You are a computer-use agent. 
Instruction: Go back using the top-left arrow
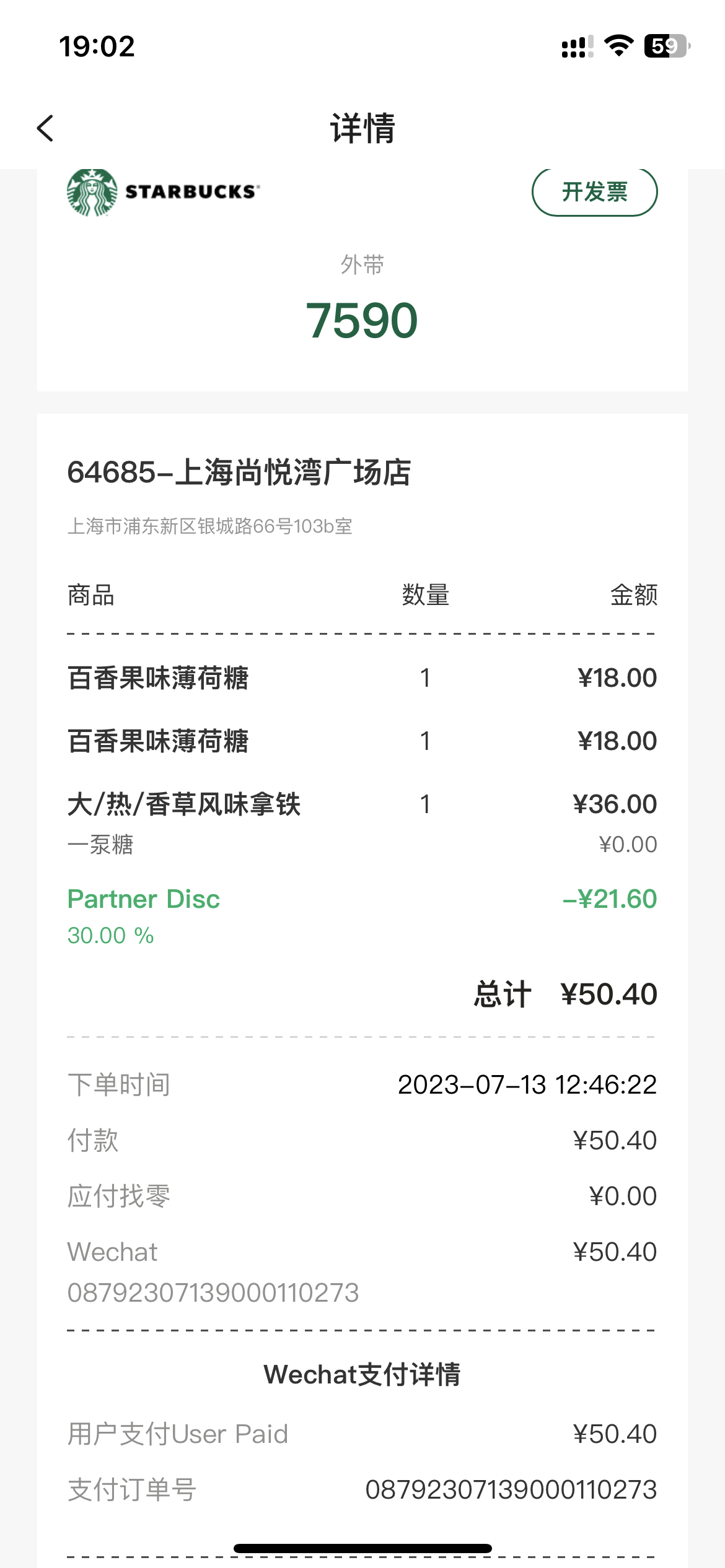tap(45, 128)
